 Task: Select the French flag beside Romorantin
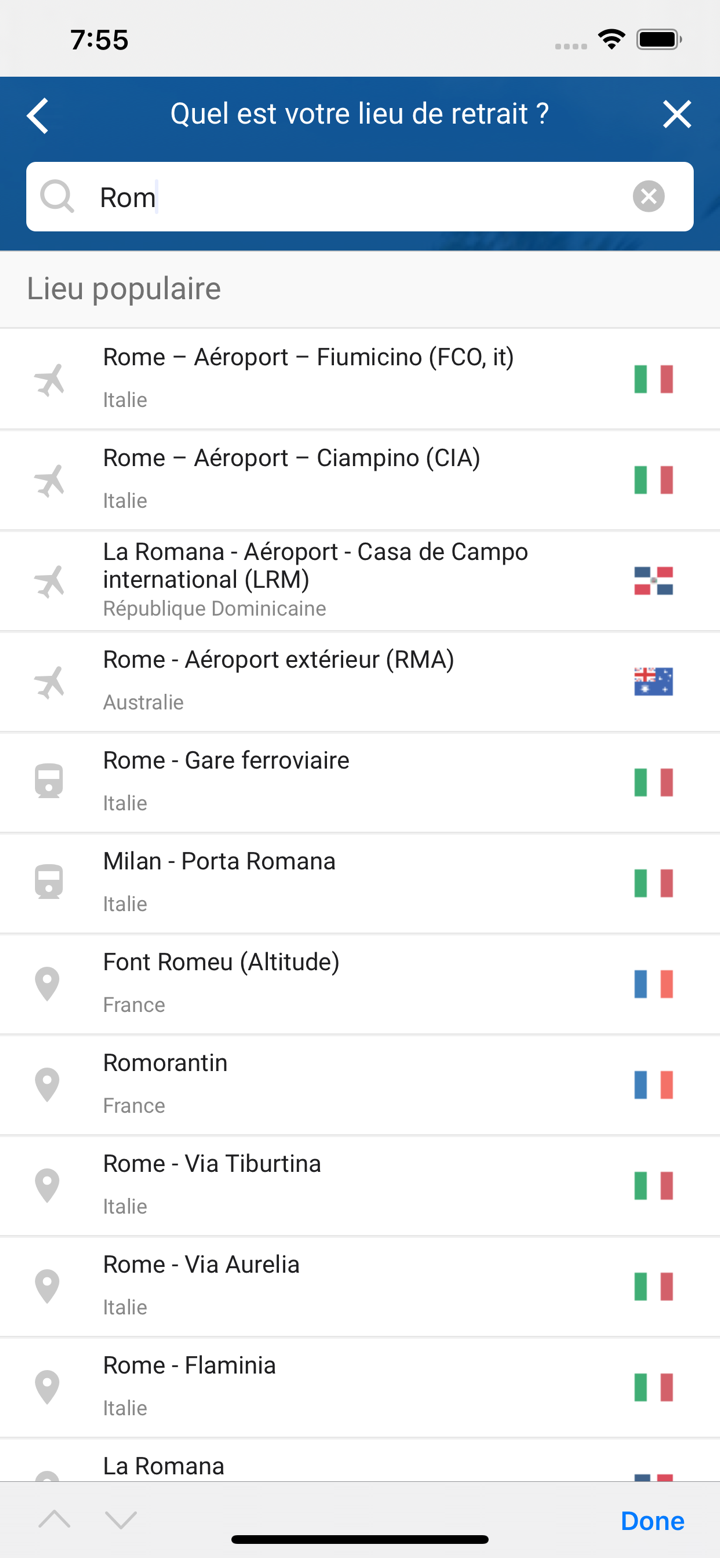[x=652, y=1084]
